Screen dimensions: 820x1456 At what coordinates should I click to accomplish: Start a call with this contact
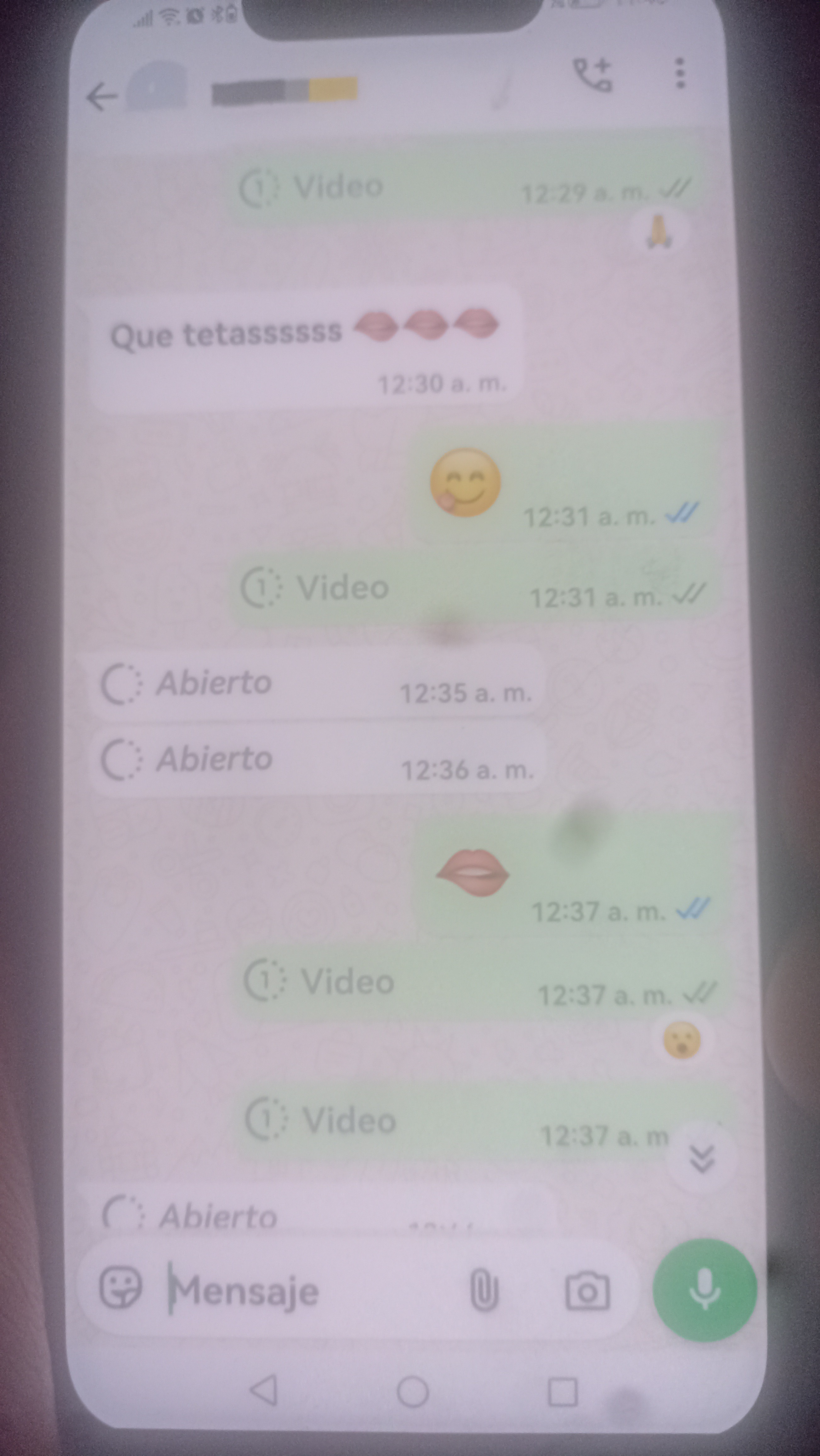(593, 75)
